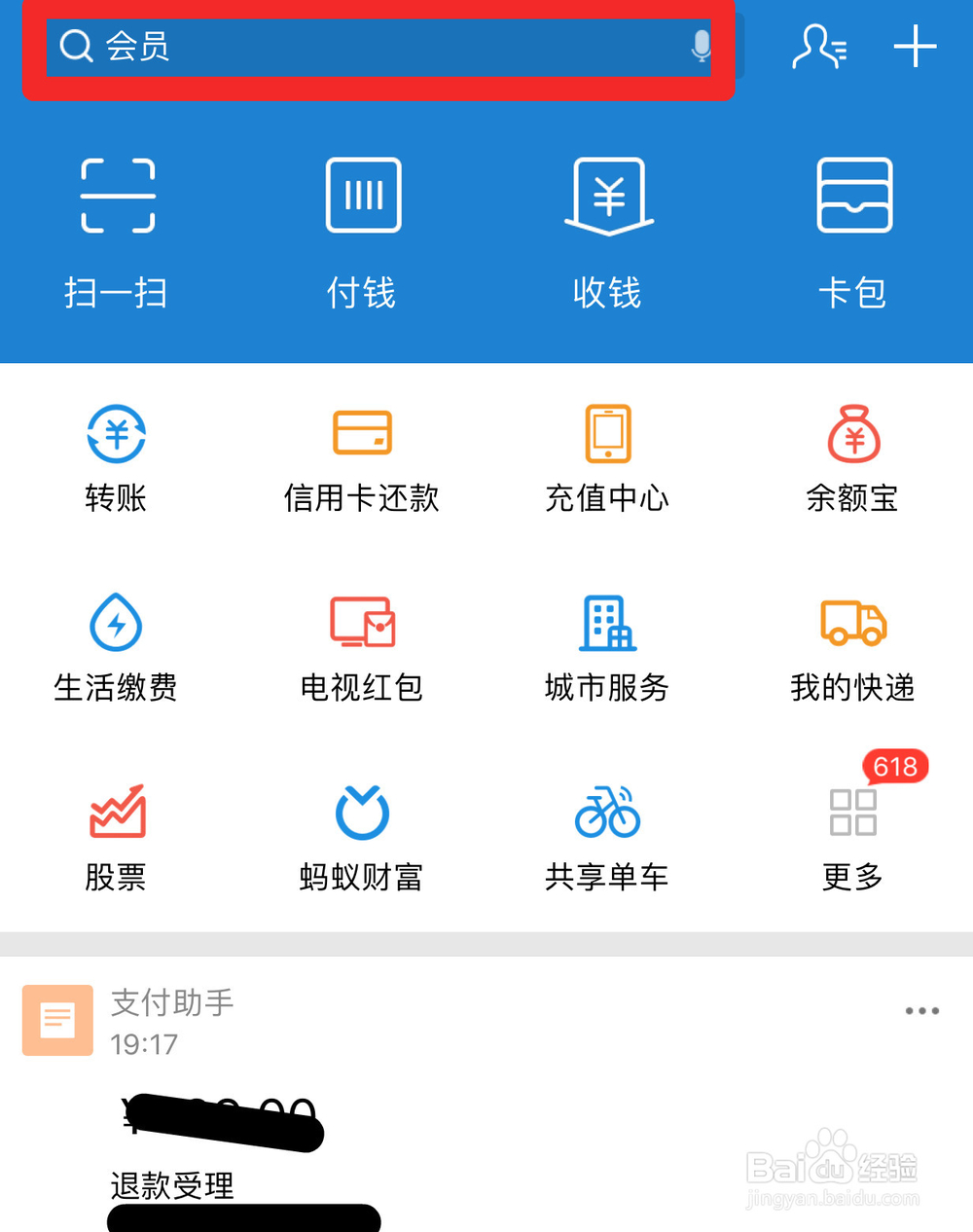Open Credit Card Repayment (信用卡还款)
The height and width of the screenshot is (1232, 973).
(x=362, y=457)
